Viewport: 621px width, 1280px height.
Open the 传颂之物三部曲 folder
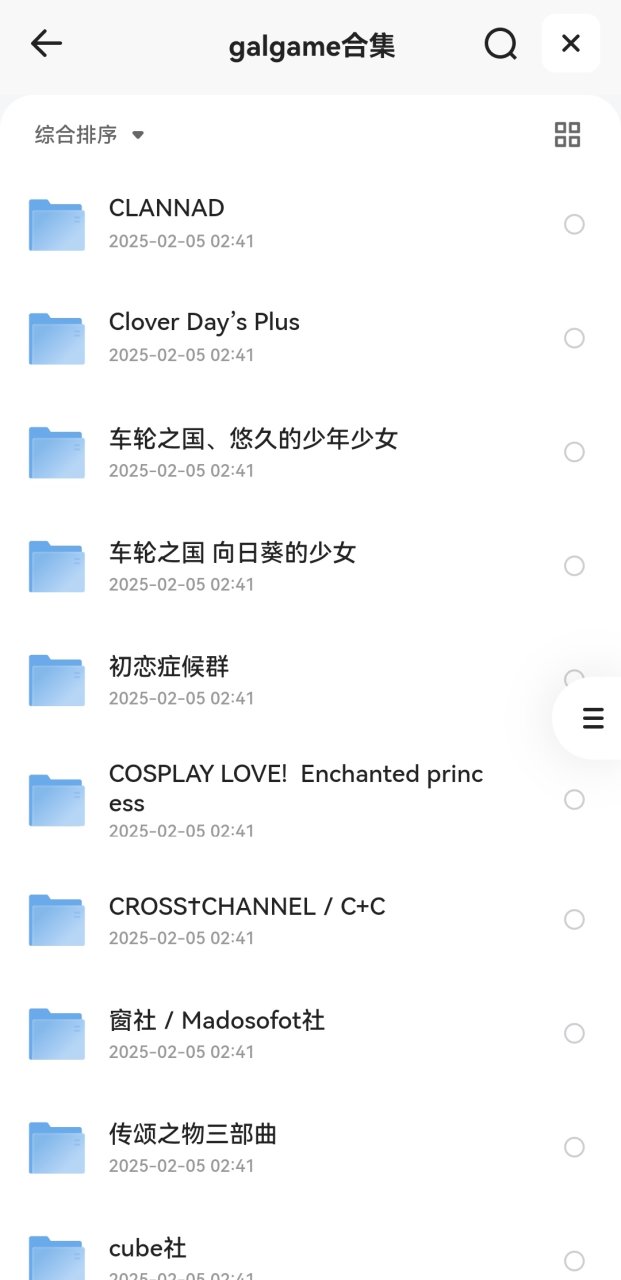[310, 1147]
